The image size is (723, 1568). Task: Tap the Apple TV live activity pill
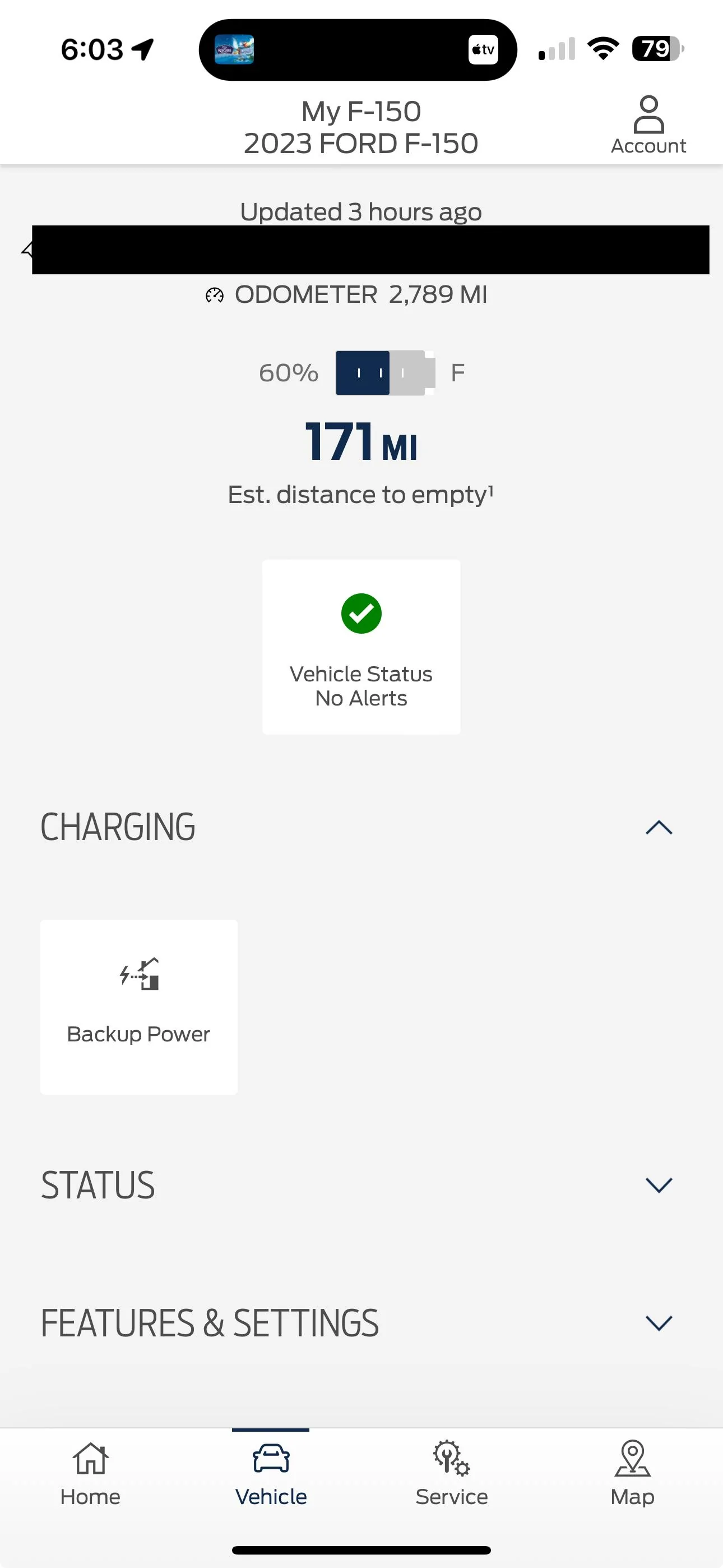358,50
